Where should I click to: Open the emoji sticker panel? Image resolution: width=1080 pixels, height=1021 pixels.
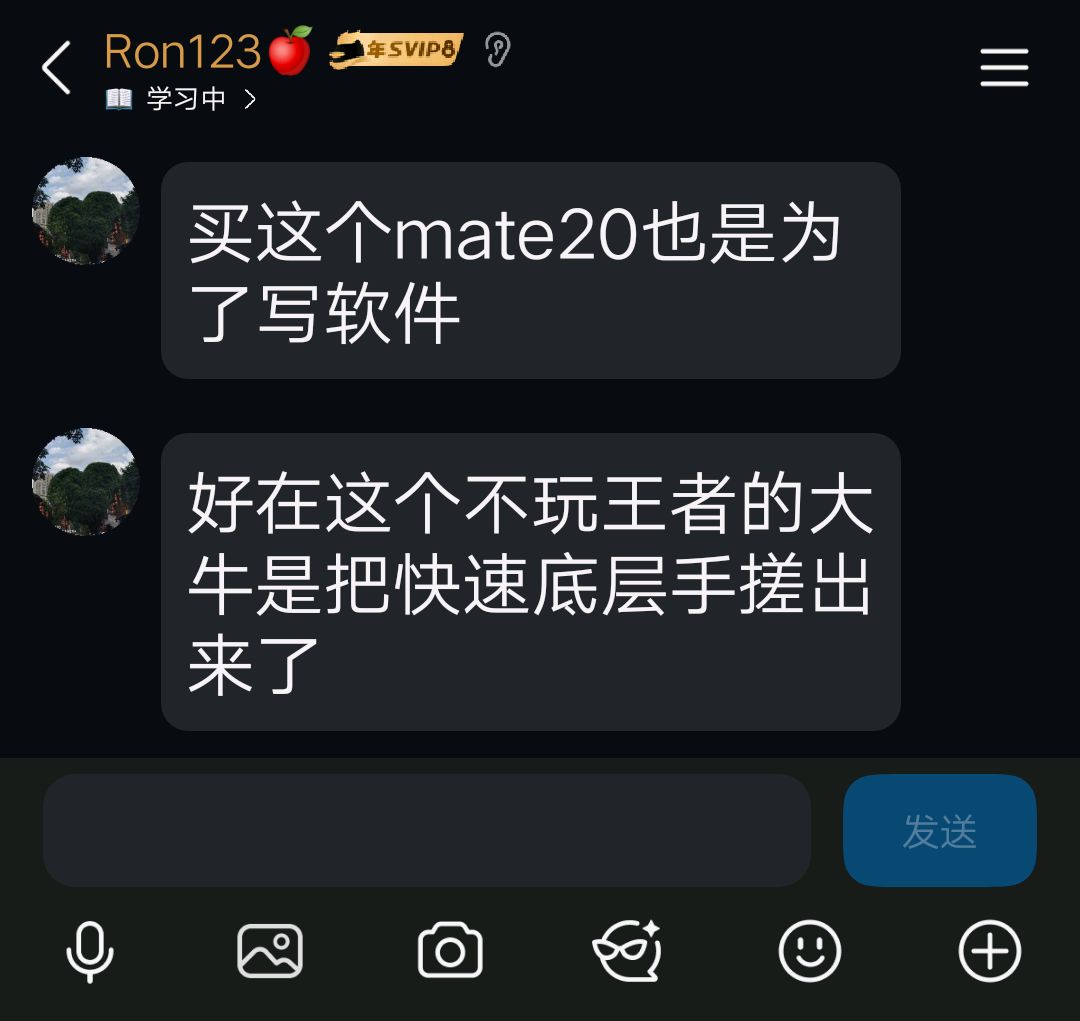[x=810, y=950]
